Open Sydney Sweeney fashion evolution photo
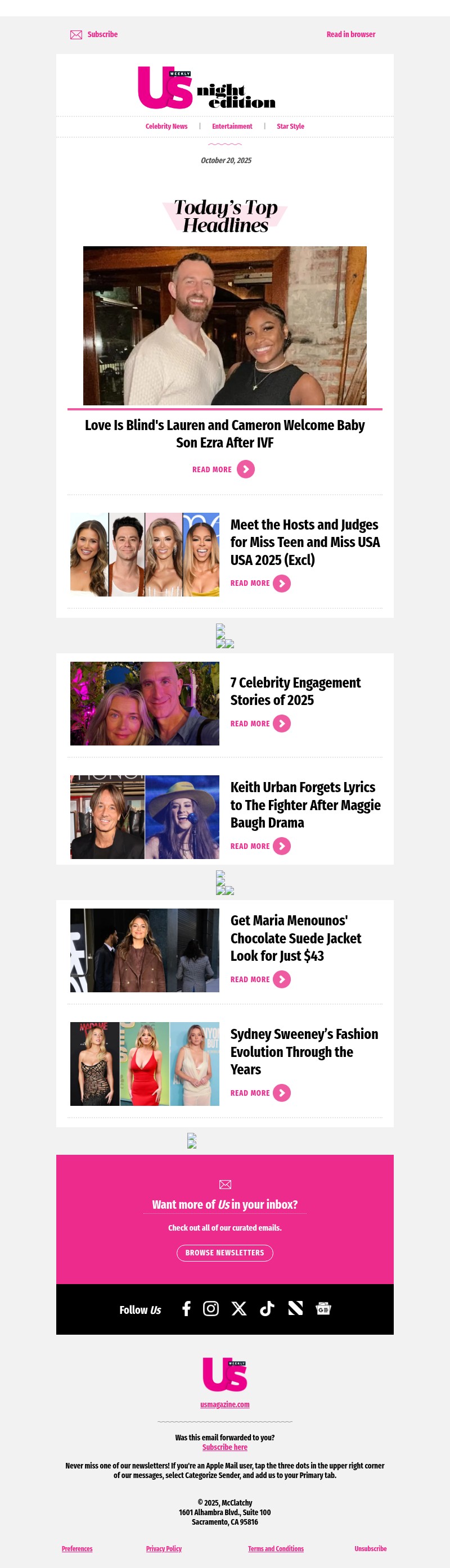Screen dimensions: 450x1568 145,1064
